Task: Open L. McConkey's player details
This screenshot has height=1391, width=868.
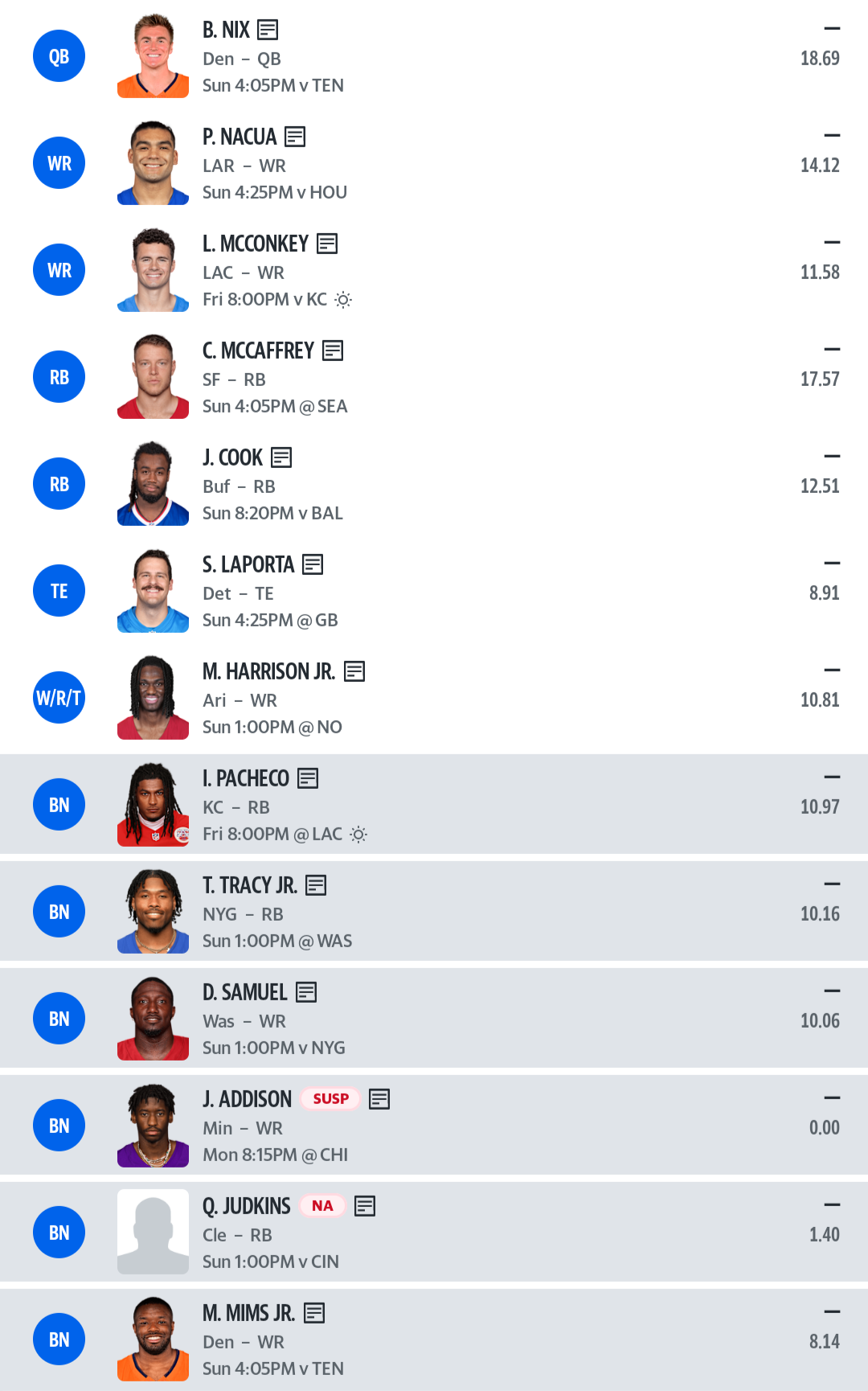Action: click(255, 244)
